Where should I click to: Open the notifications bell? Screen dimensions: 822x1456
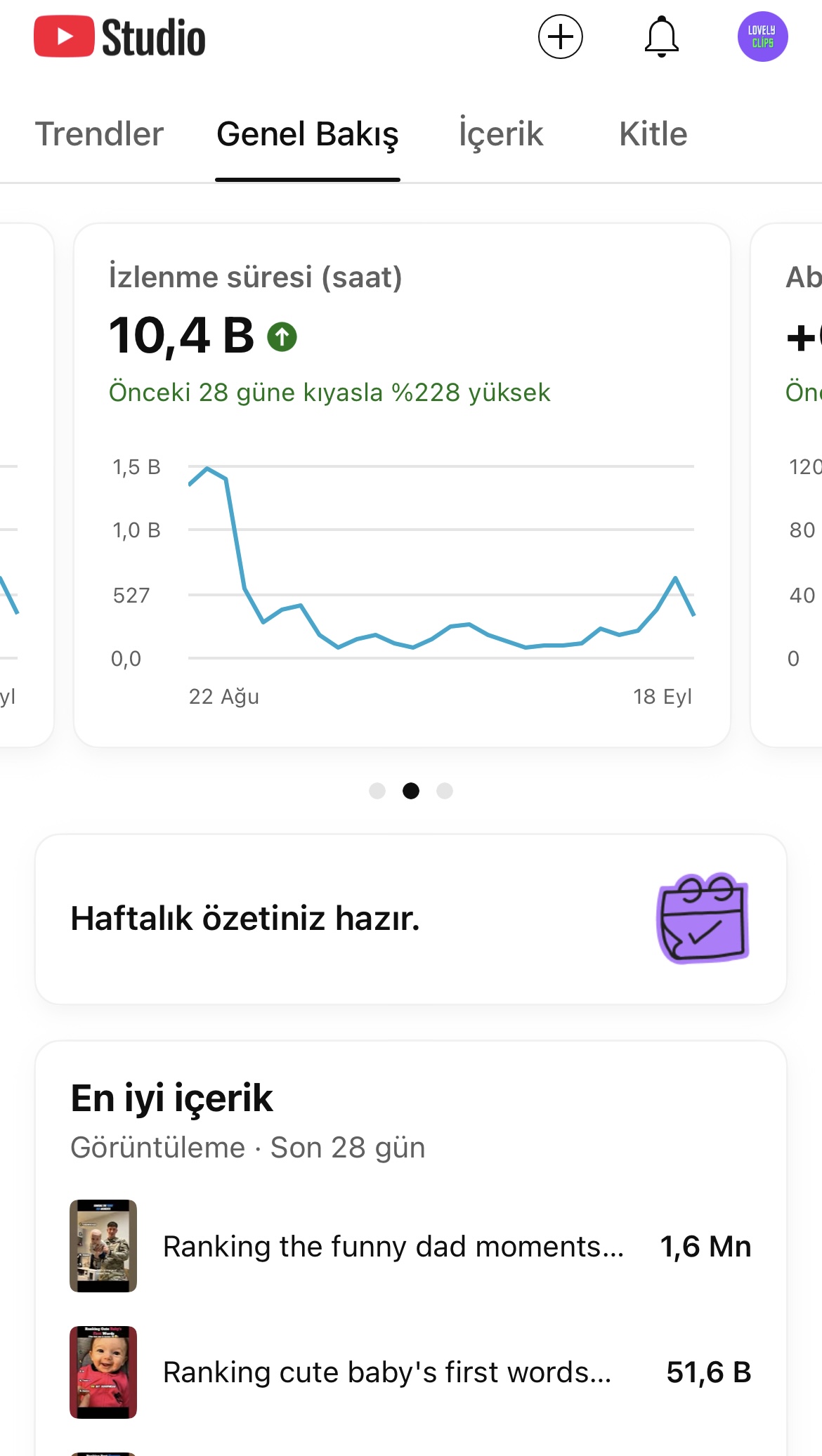[x=661, y=37]
